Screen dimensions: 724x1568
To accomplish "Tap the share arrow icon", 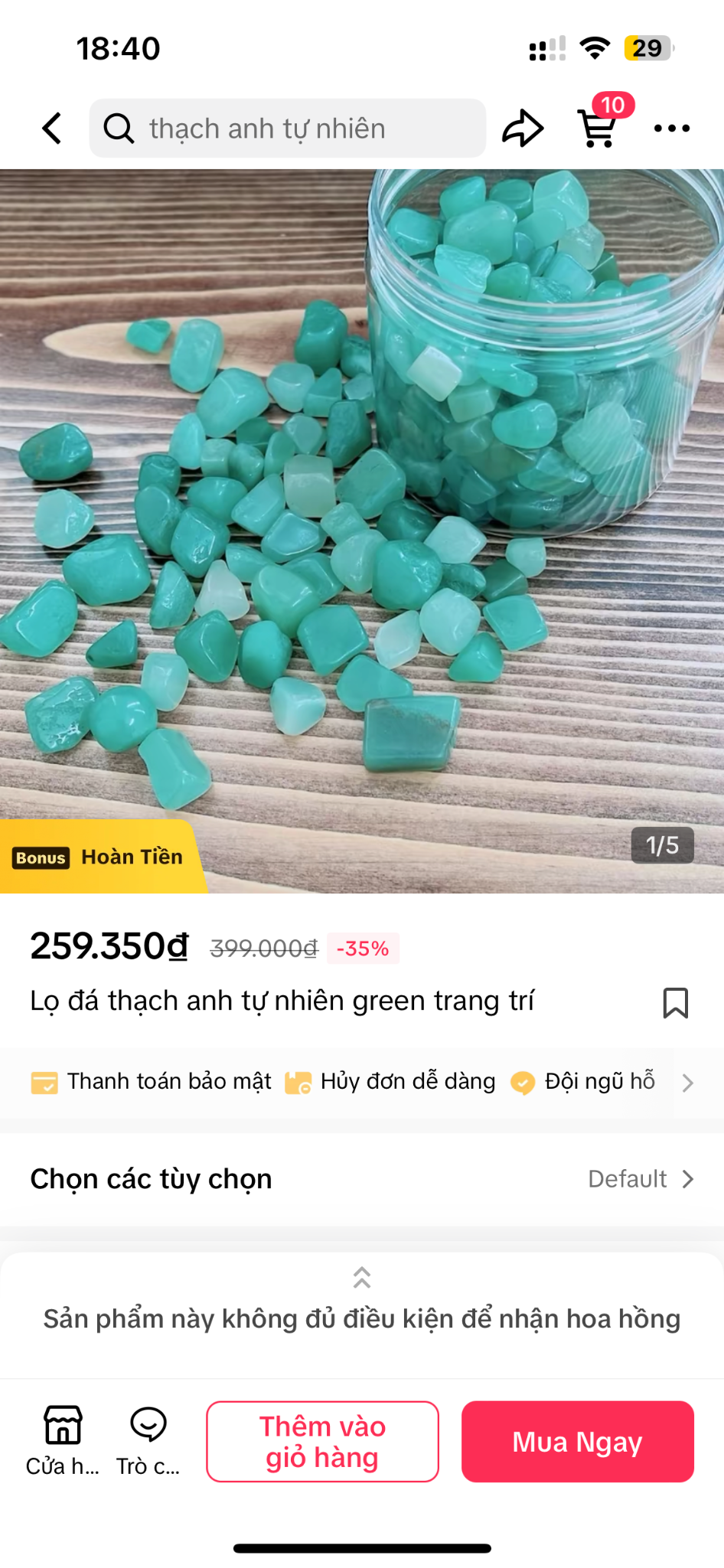I will pyautogui.click(x=523, y=127).
